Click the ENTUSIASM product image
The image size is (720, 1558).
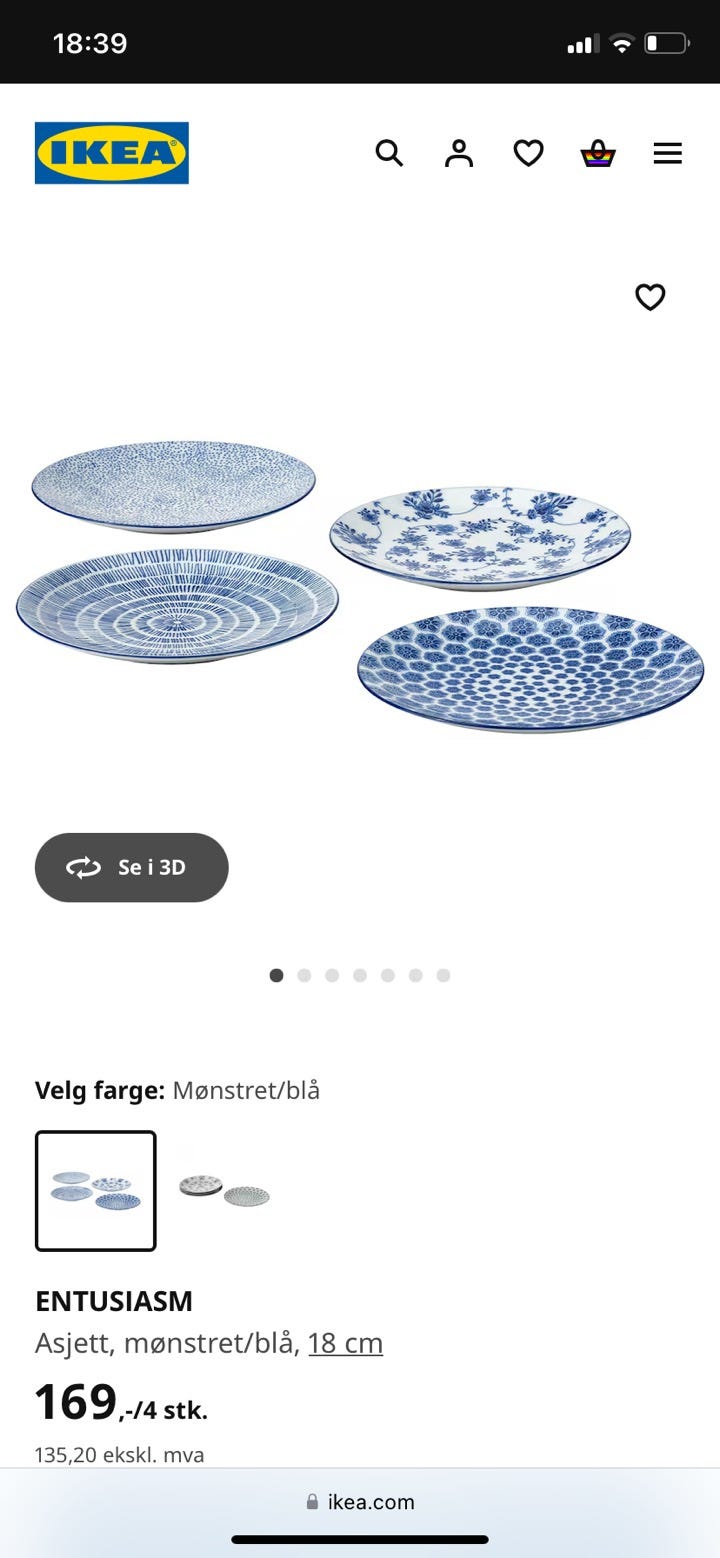coord(360,580)
